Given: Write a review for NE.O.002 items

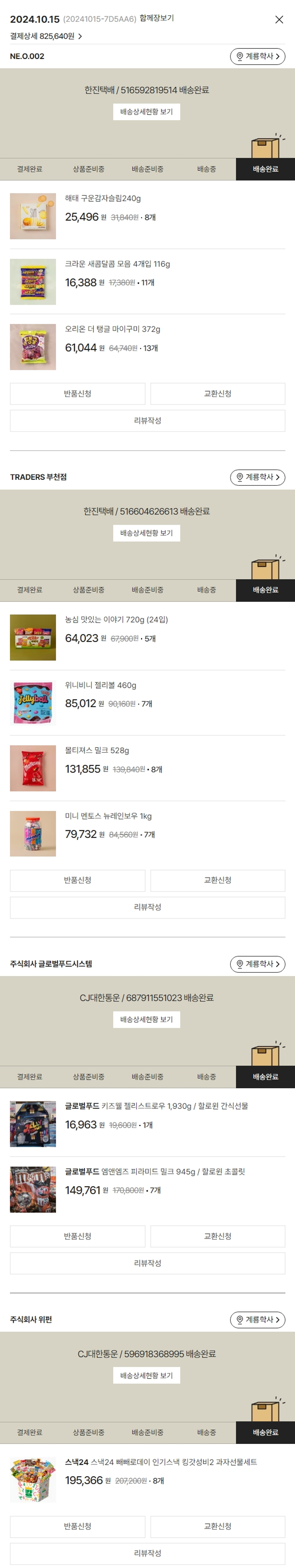Looking at the screenshot, I should pos(147,421).
